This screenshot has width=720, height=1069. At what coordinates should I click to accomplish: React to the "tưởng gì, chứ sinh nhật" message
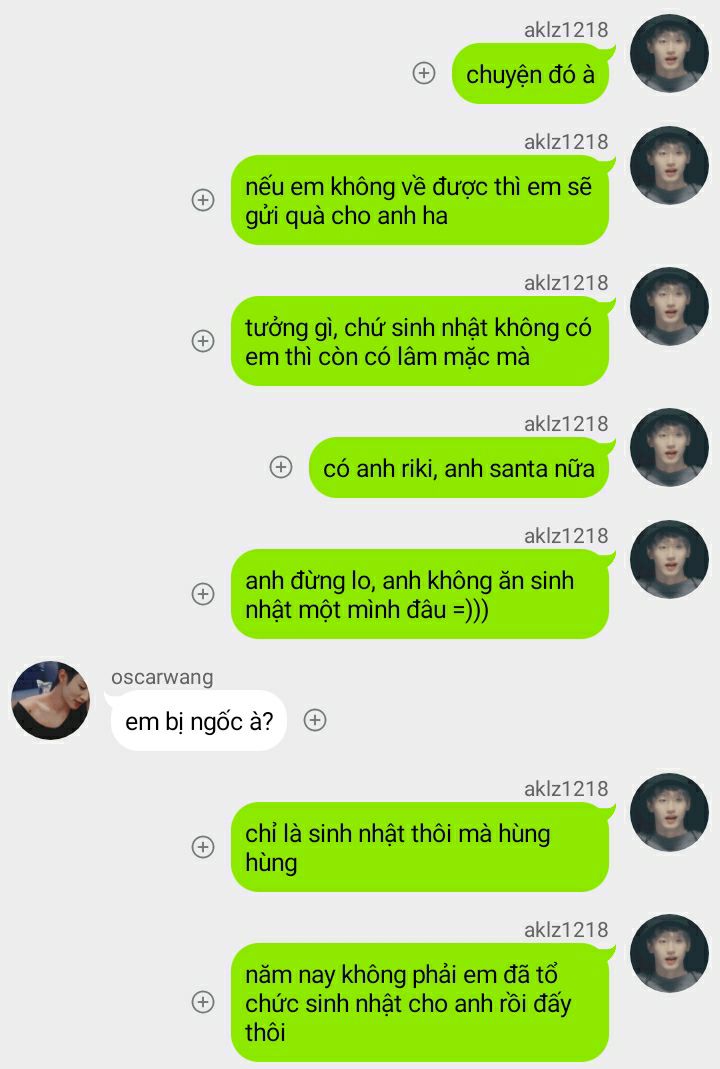[203, 341]
